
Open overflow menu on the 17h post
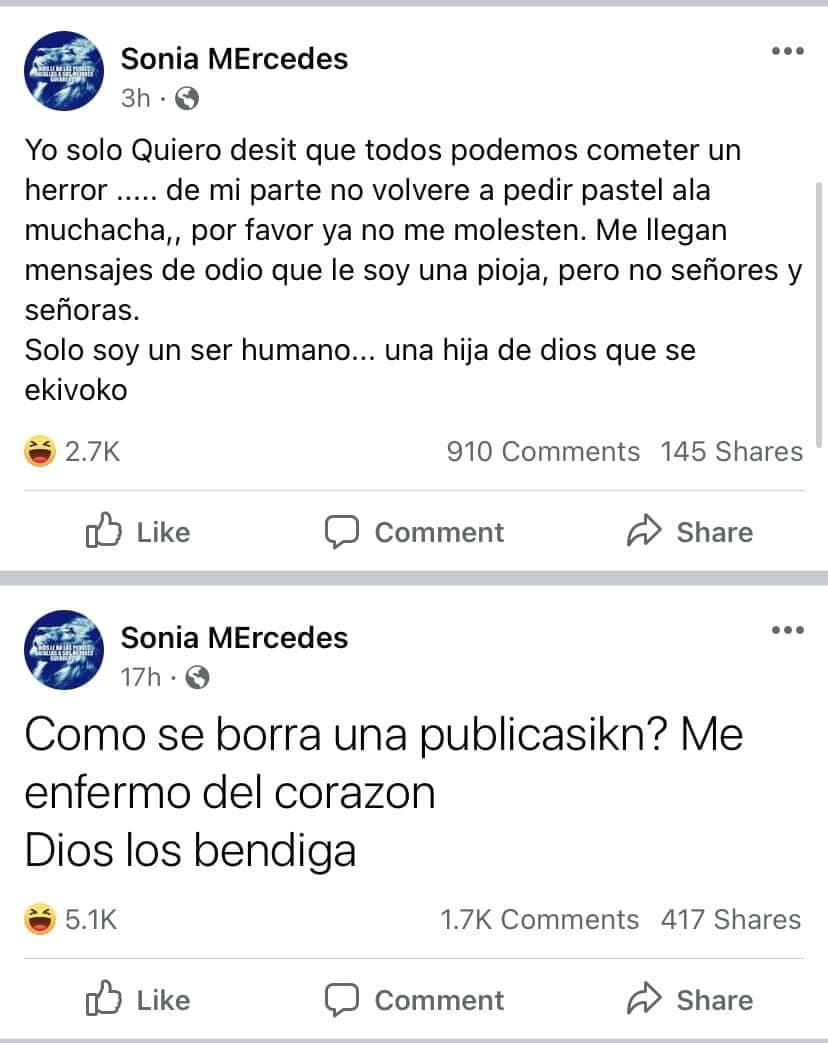tap(787, 630)
